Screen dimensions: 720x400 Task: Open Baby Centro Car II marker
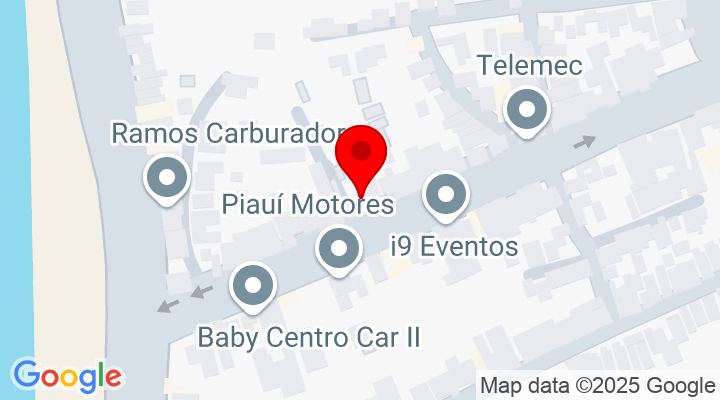pos(253,286)
